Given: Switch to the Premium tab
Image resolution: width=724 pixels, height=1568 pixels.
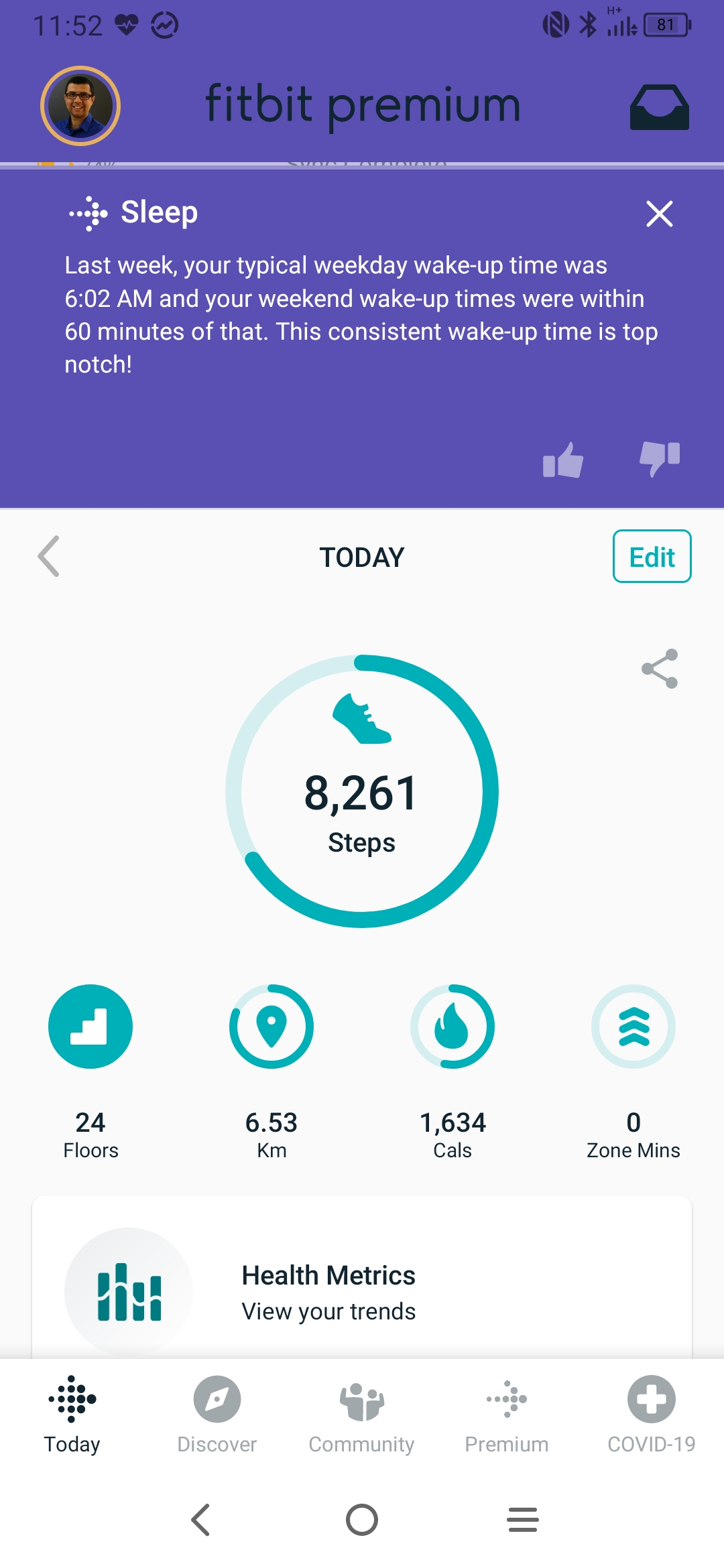Looking at the screenshot, I should tap(507, 1415).
